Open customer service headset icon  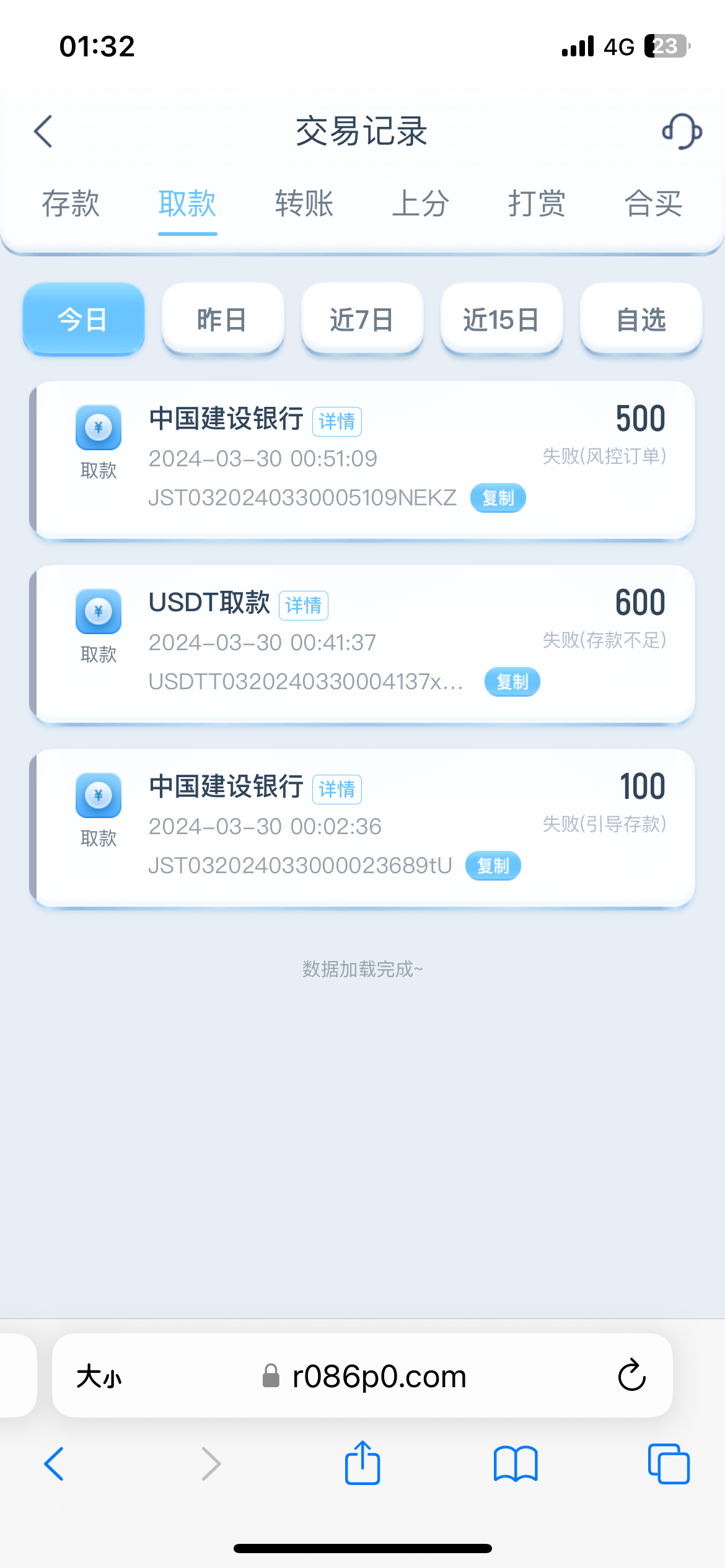682,131
